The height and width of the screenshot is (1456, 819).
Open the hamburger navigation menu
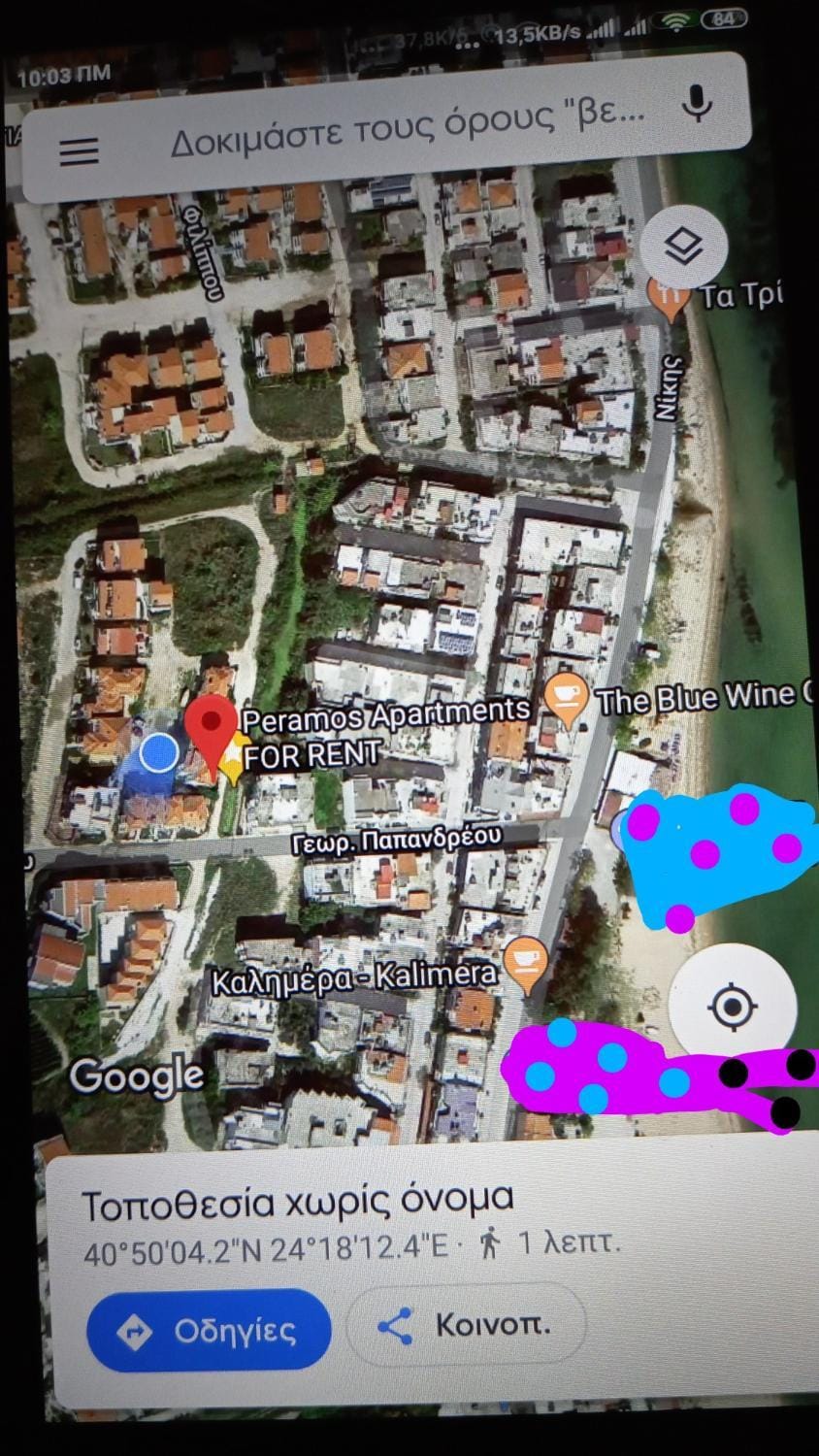click(80, 150)
